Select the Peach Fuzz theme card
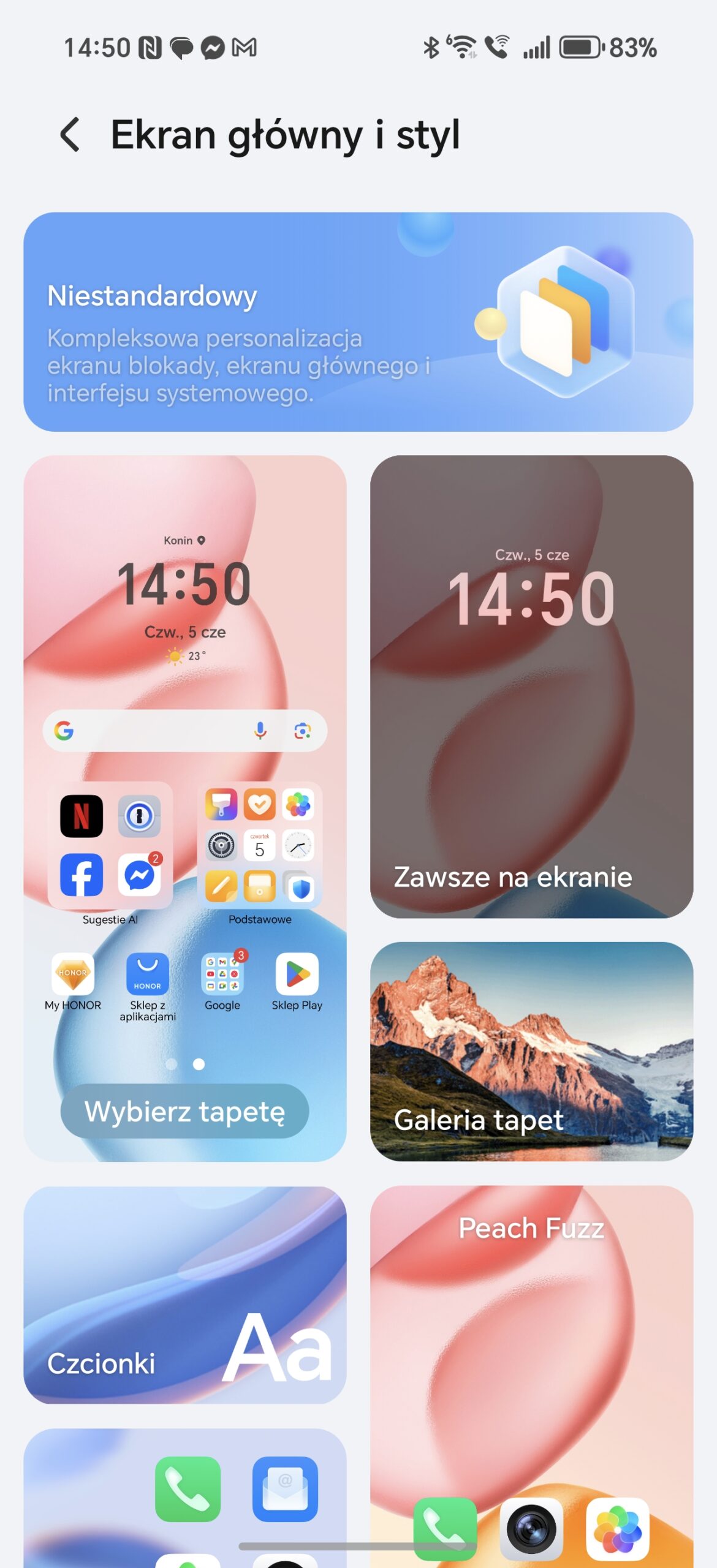717x1568 pixels. click(531, 1347)
